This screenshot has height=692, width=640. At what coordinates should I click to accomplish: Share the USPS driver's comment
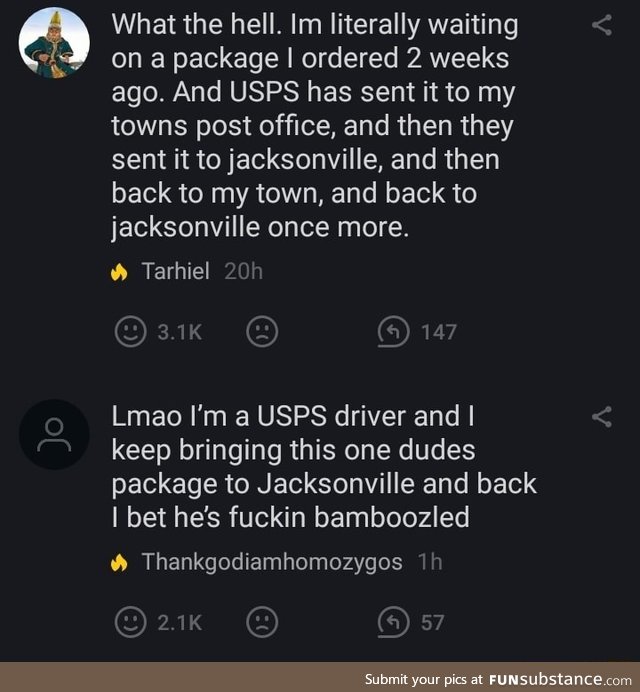(x=602, y=417)
